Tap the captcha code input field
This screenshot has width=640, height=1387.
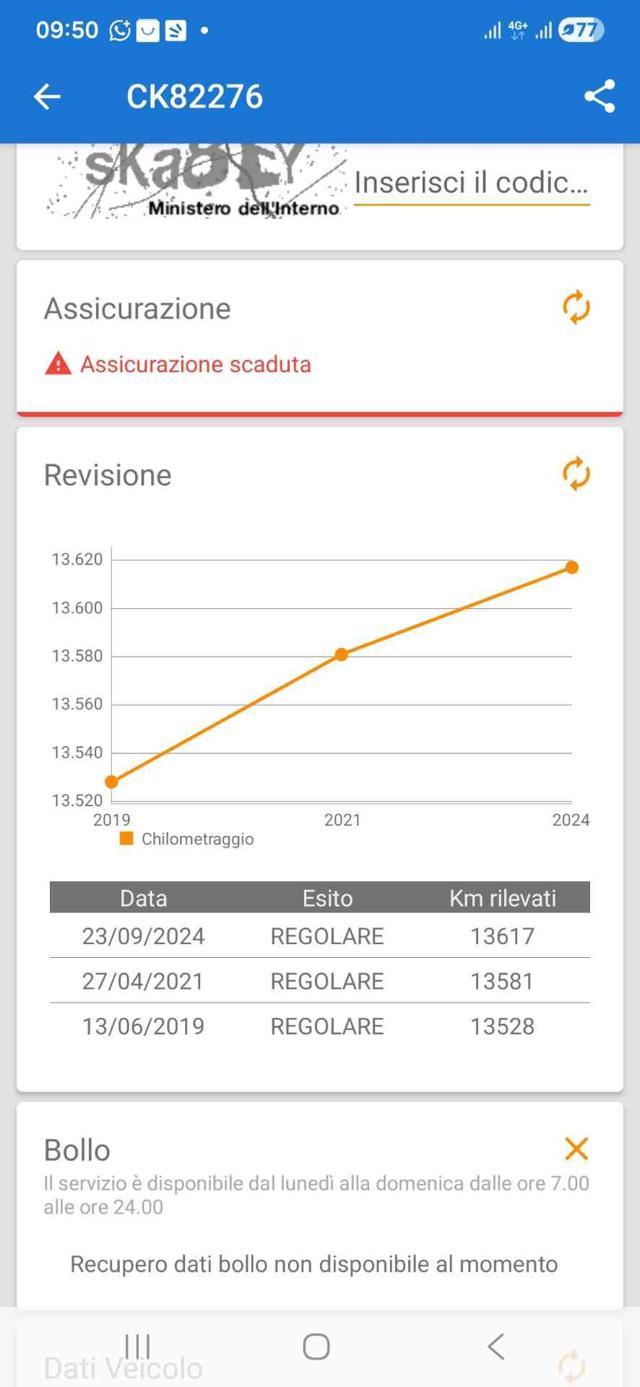[x=471, y=184]
